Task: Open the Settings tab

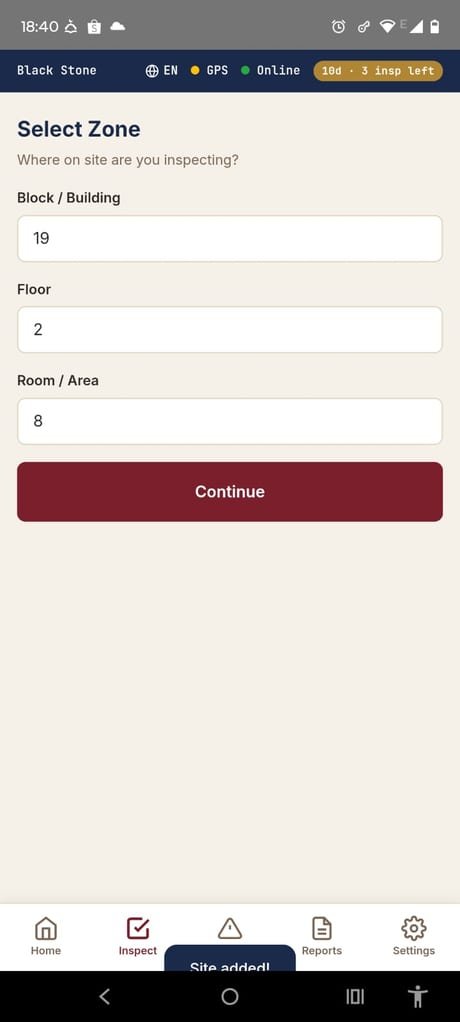Action: pyautogui.click(x=414, y=936)
